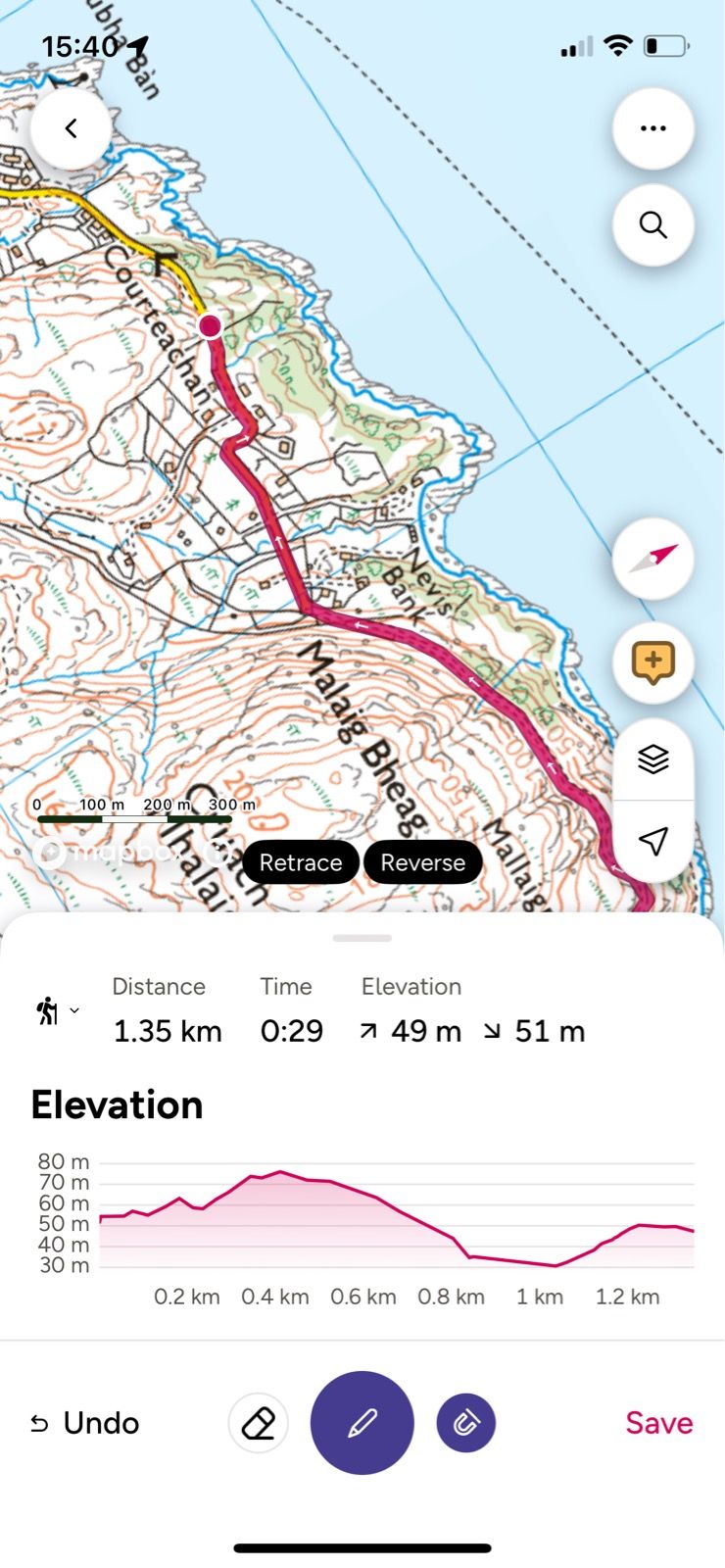Reverse the route direction

(x=422, y=862)
